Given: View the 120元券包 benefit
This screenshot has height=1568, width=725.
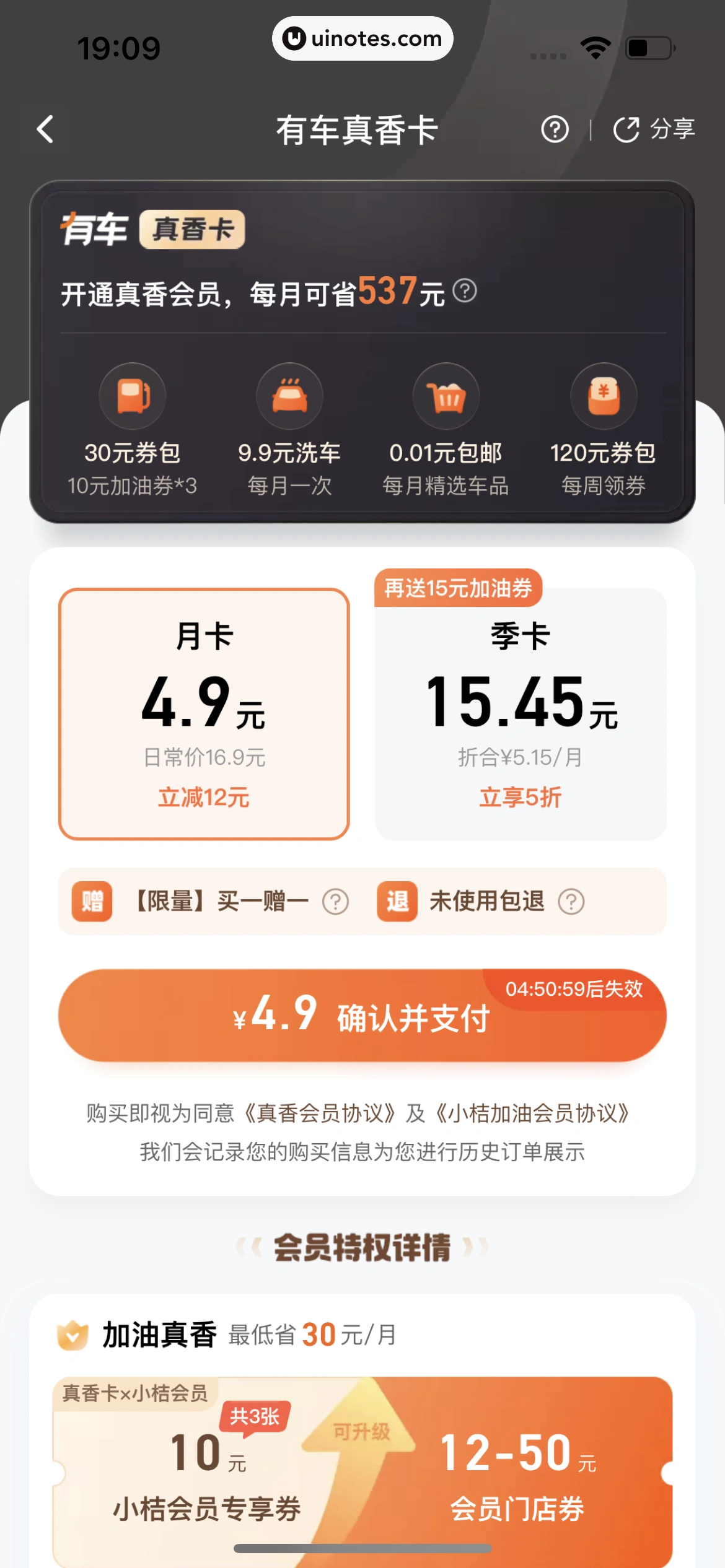Looking at the screenshot, I should pos(603,429).
